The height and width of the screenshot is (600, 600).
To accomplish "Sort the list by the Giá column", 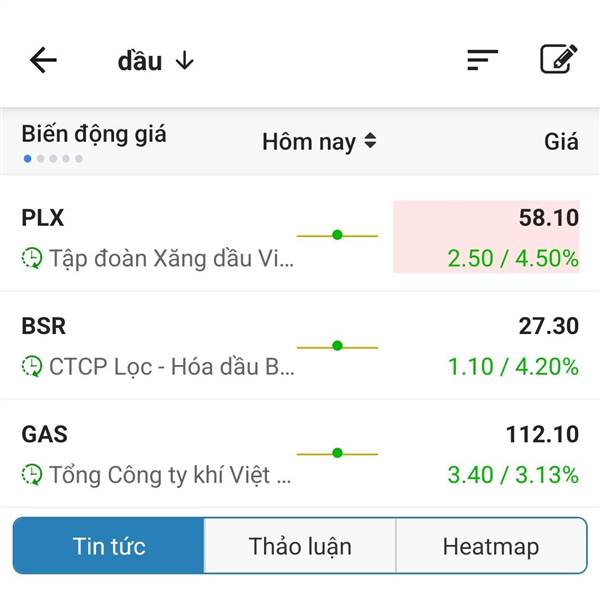I will click(x=561, y=142).
